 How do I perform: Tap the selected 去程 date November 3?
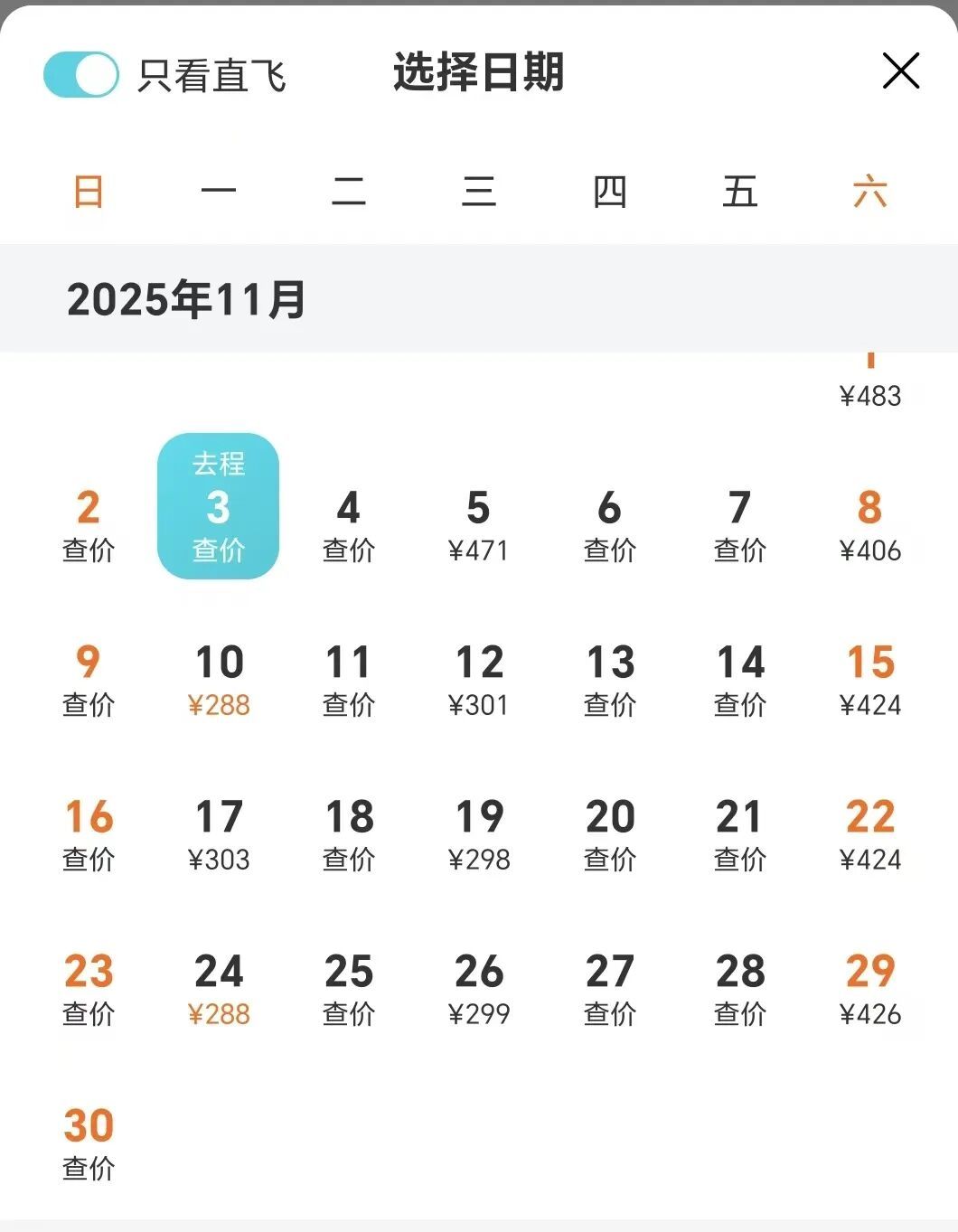coord(218,506)
